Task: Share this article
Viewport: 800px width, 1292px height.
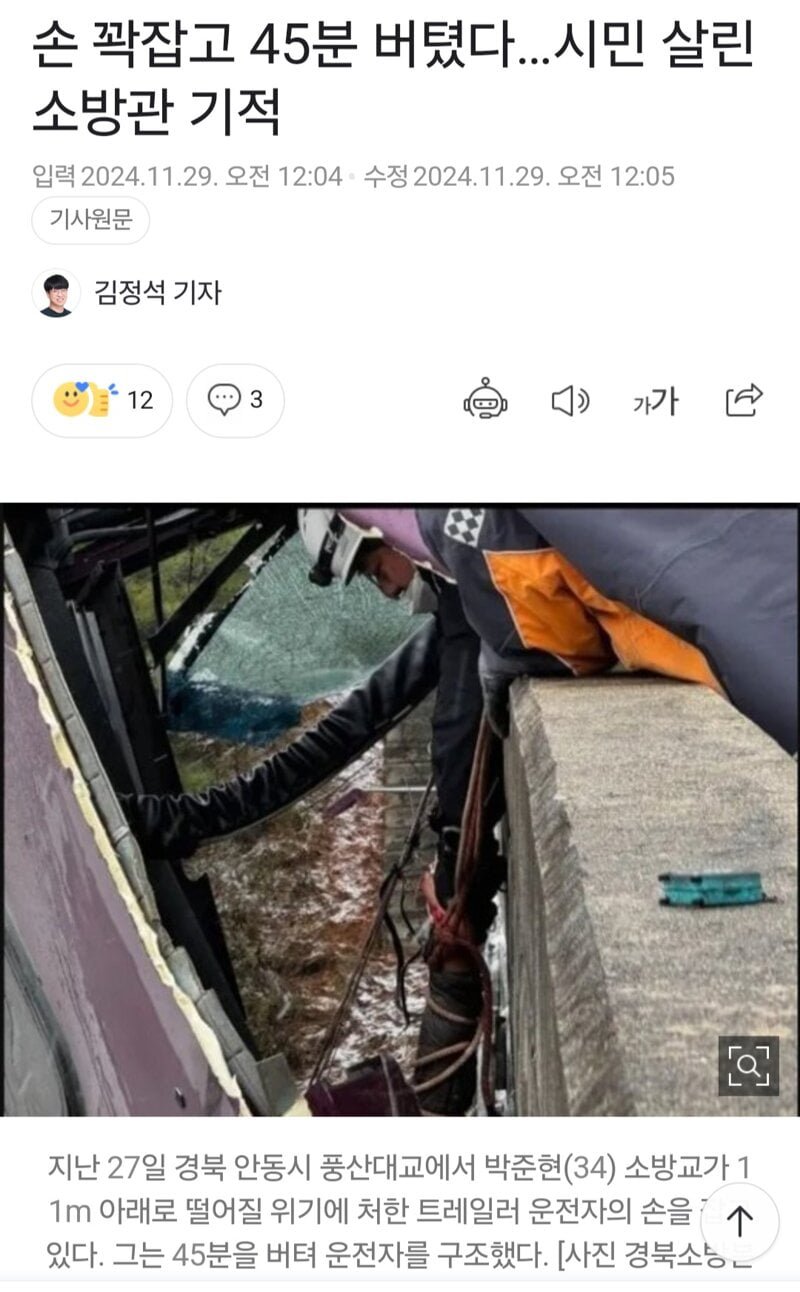Action: point(744,400)
